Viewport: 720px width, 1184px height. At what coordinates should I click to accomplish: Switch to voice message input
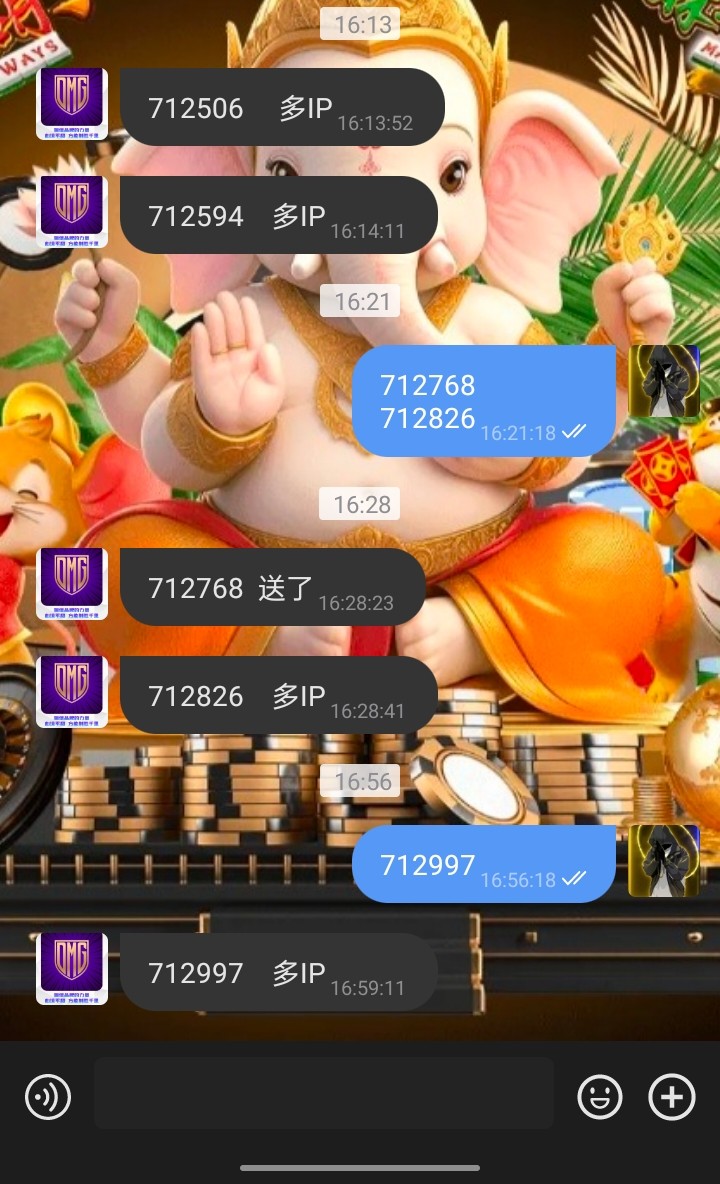coord(48,1097)
